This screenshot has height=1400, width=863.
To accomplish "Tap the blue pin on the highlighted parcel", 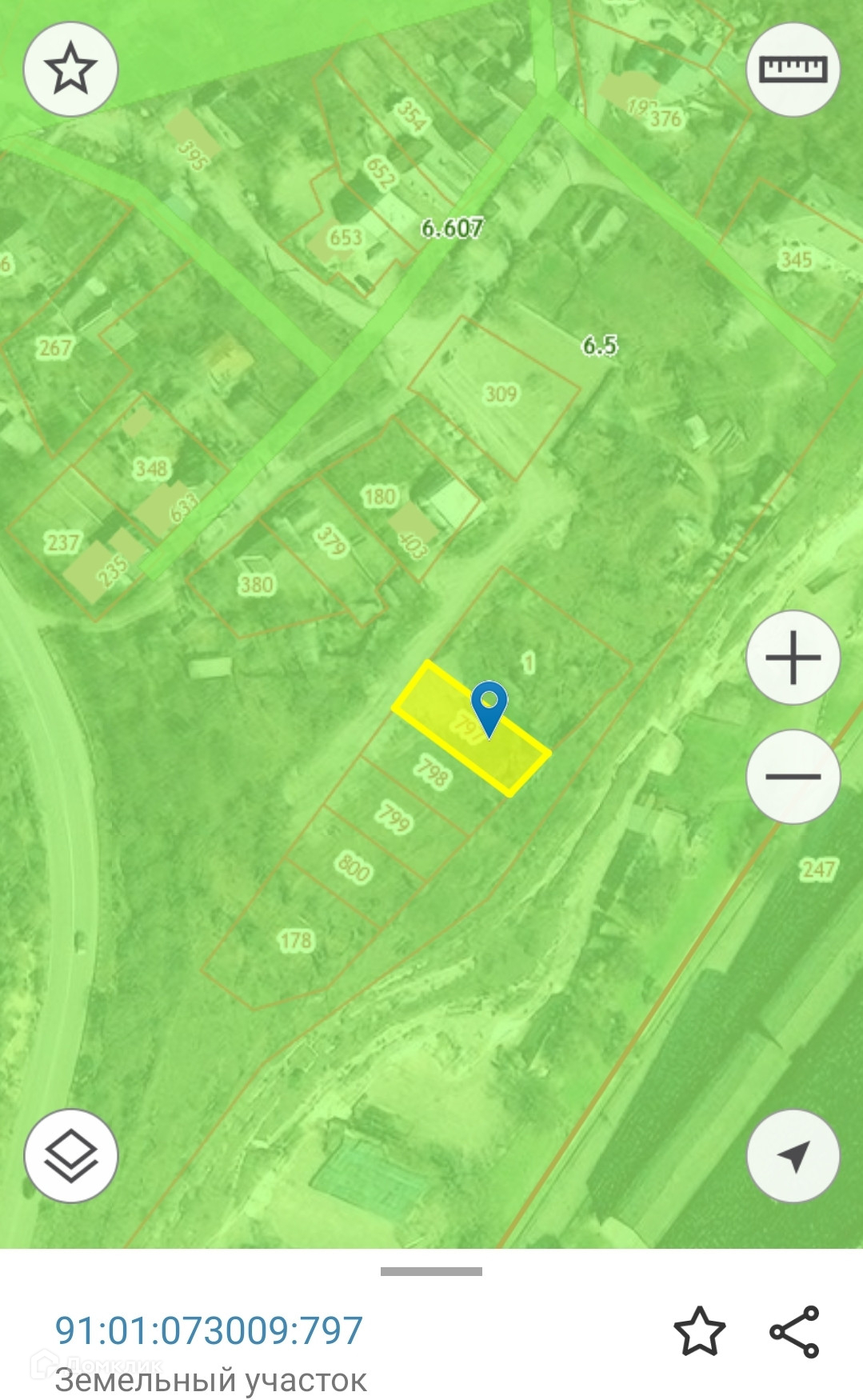I will pyautogui.click(x=489, y=706).
